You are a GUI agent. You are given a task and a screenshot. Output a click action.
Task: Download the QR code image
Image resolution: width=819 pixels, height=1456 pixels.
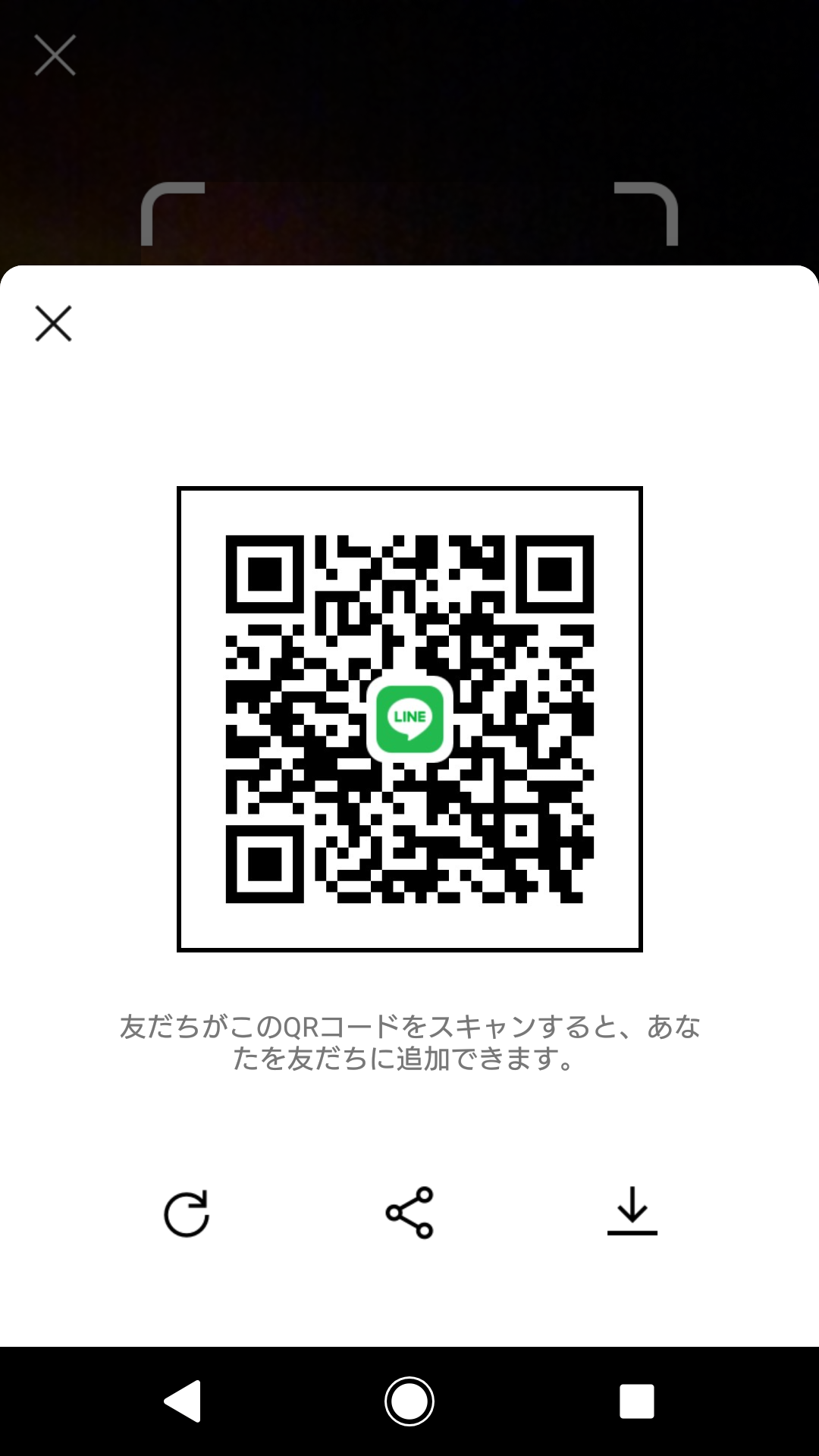pos(632,1211)
